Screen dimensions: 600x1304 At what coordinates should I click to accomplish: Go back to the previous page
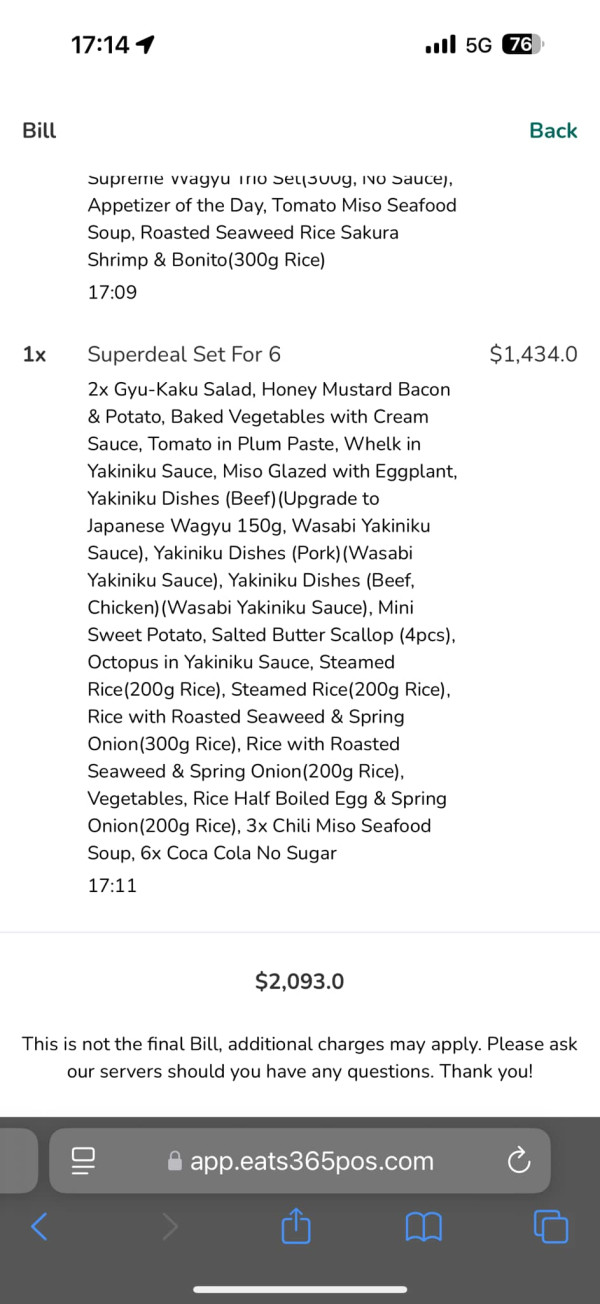(39, 1226)
